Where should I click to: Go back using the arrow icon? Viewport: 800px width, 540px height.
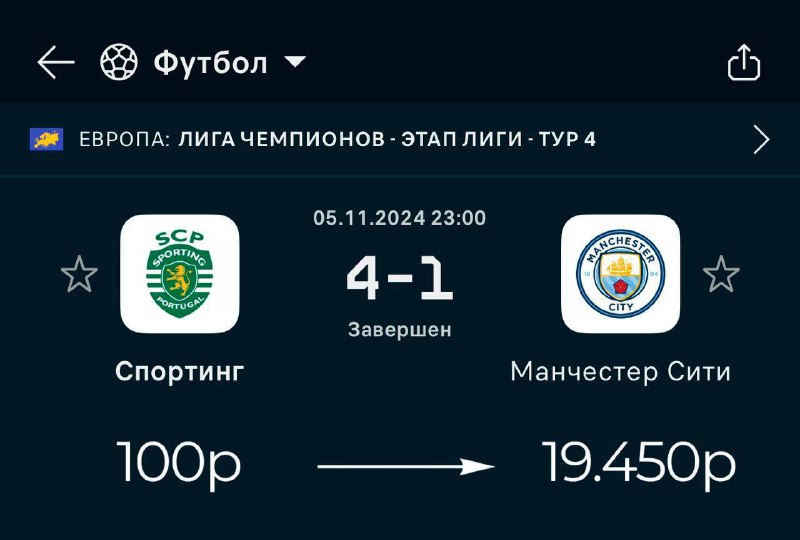pos(56,63)
